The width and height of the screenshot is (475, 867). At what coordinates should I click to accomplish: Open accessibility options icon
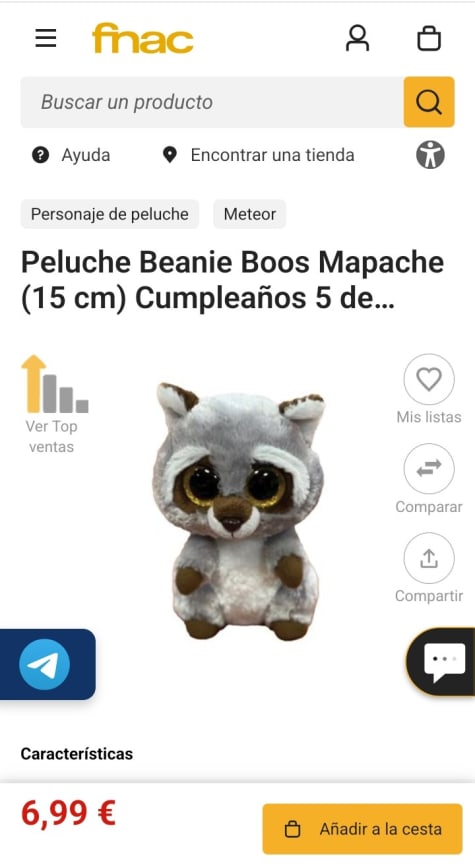(x=430, y=155)
